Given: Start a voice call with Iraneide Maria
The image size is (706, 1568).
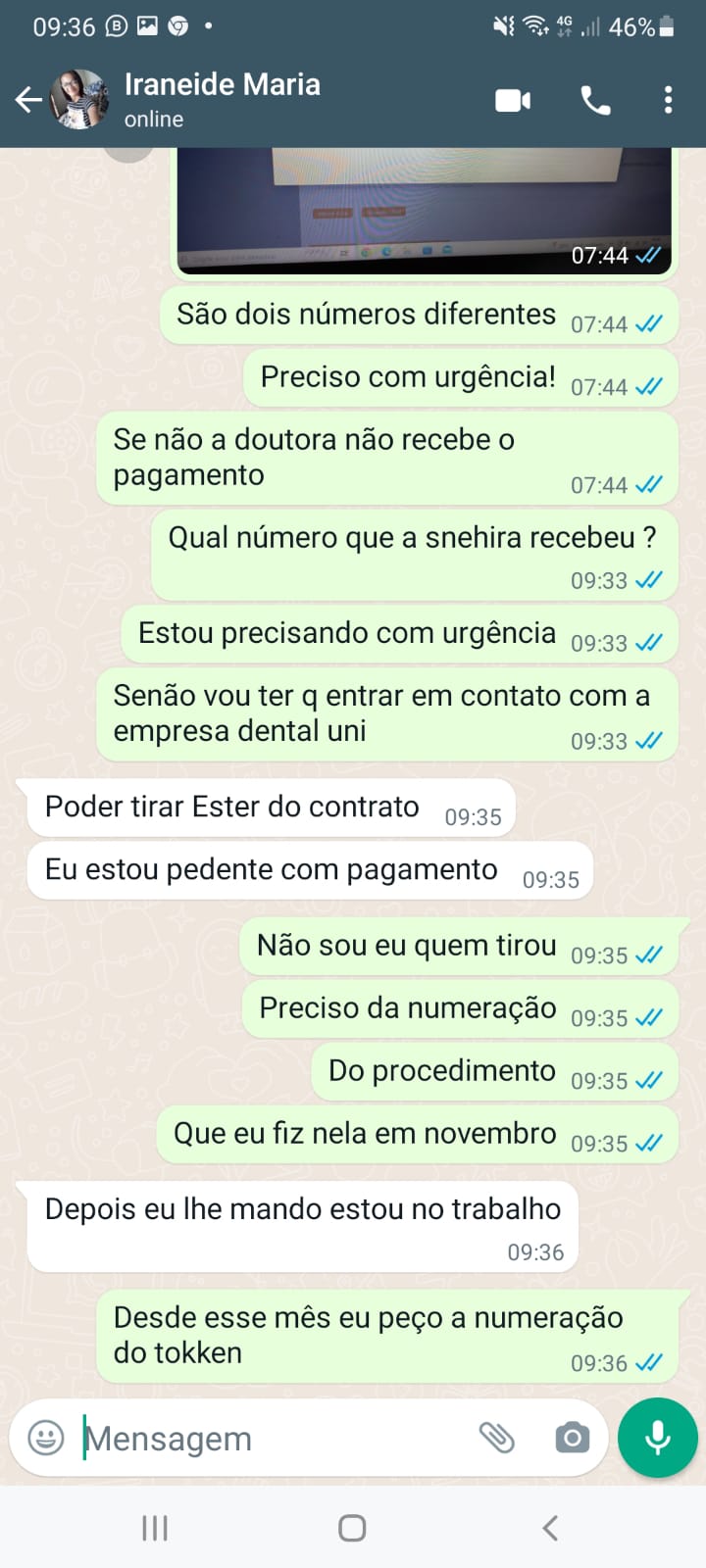Looking at the screenshot, I should pos(595,100).
